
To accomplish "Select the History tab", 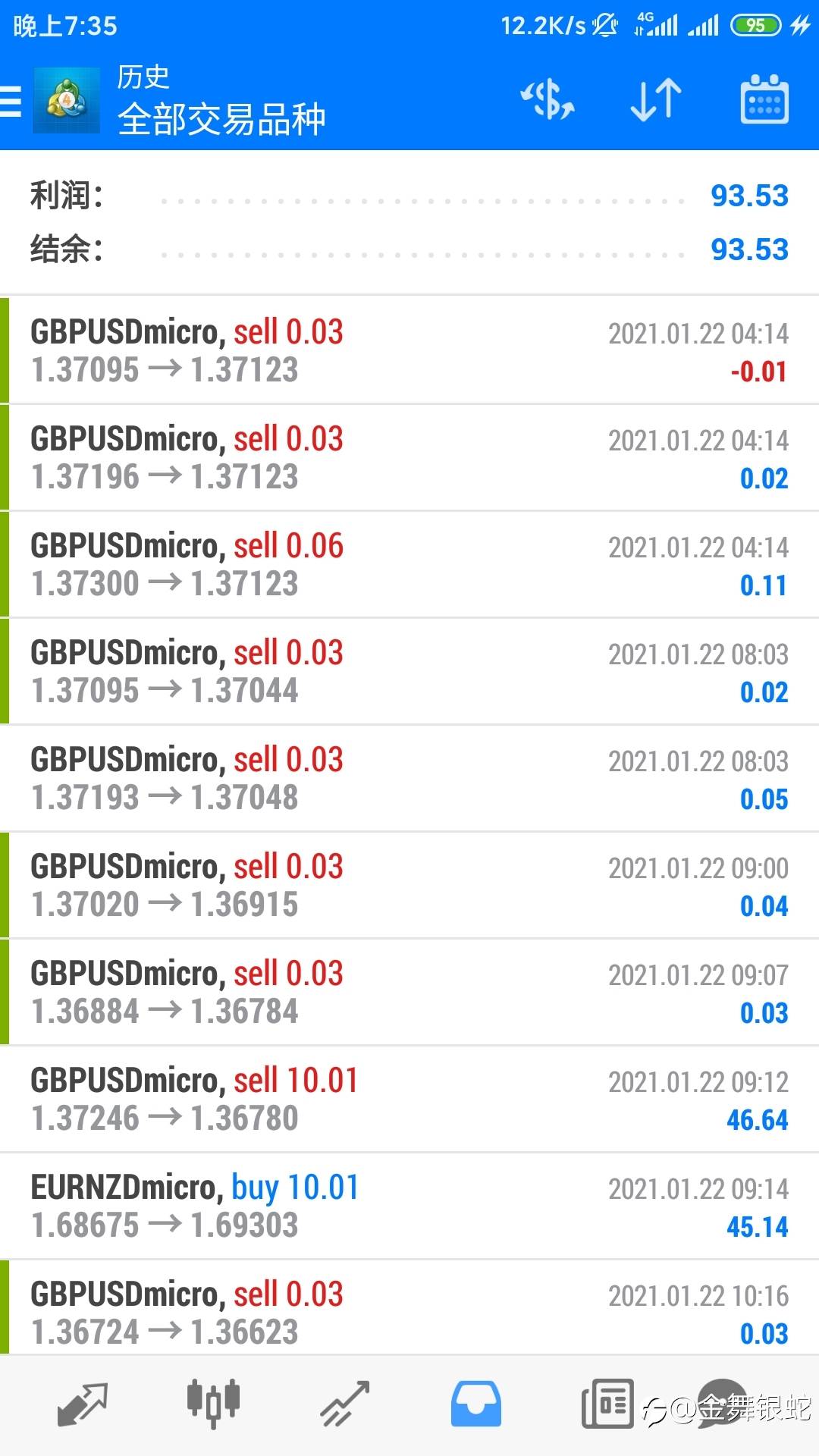I will tap(475, 1403).
